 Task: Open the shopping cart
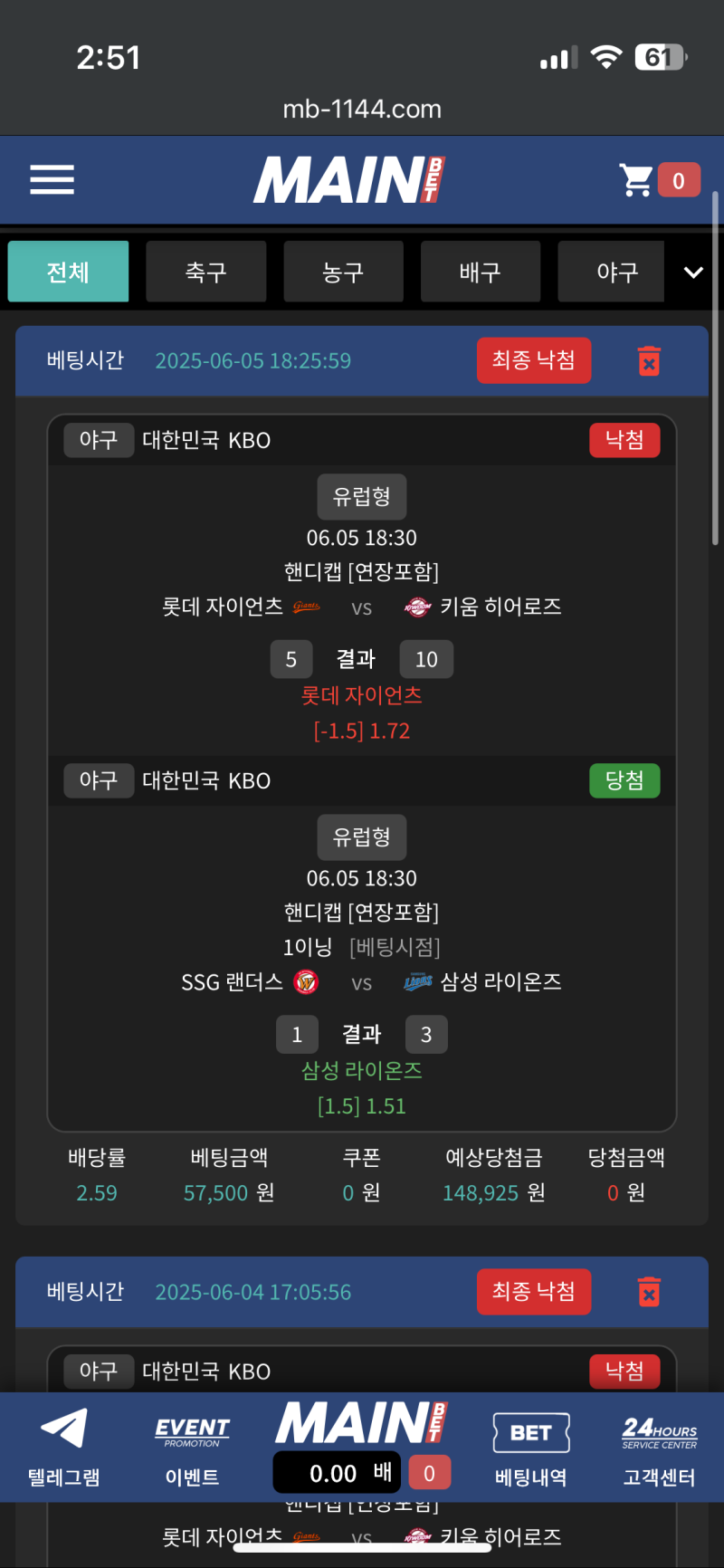pos(638,179)
